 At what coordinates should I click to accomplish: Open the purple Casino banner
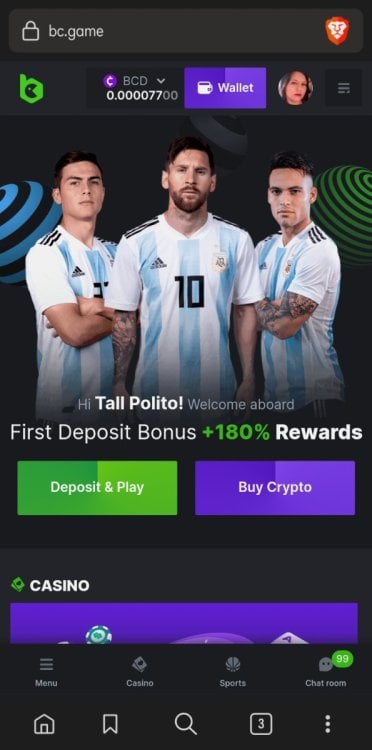pos(184,623)
